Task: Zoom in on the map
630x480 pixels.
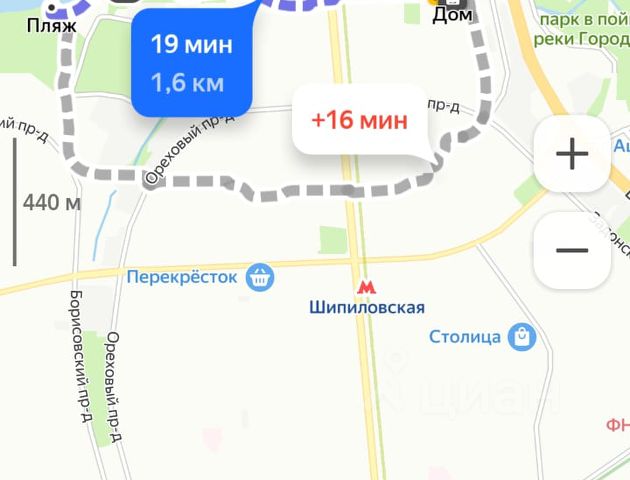Action: tap(571, 154)
